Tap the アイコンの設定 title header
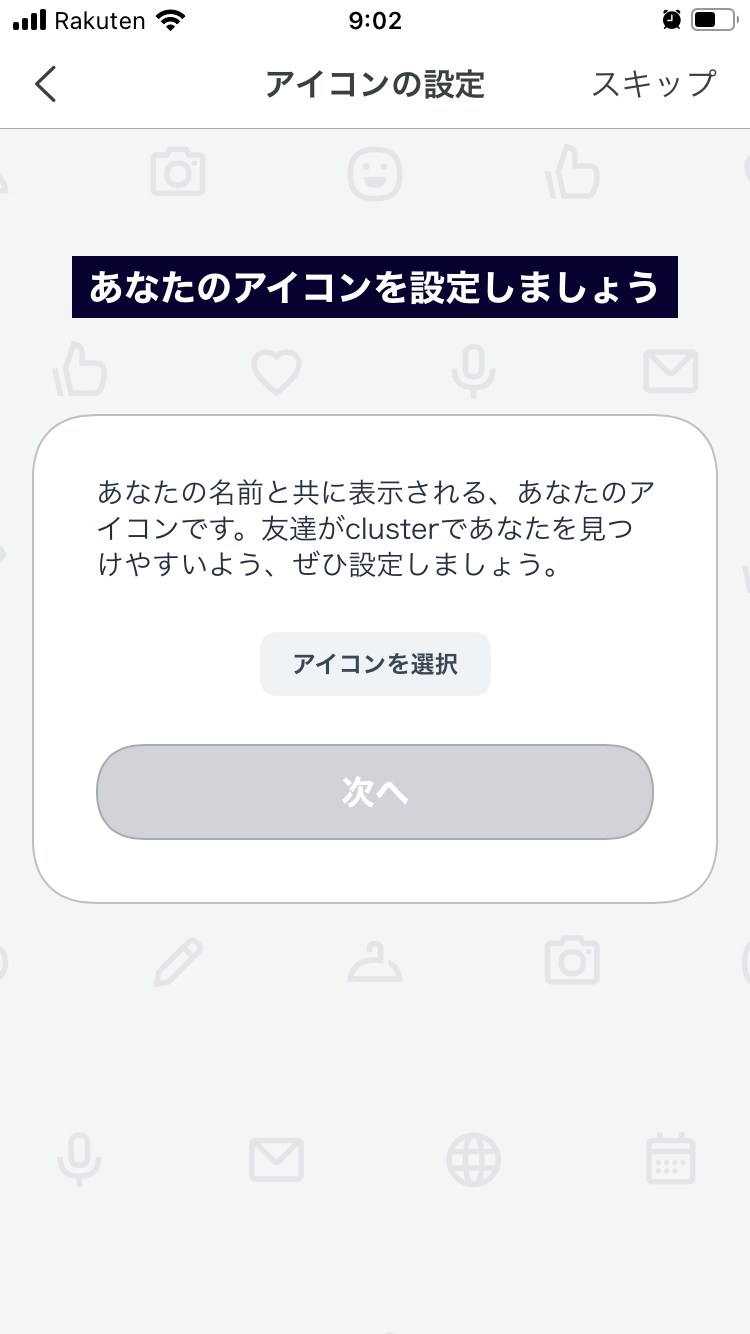The height and width of the screenshot is (1334, 750). [x=375, y=84]
